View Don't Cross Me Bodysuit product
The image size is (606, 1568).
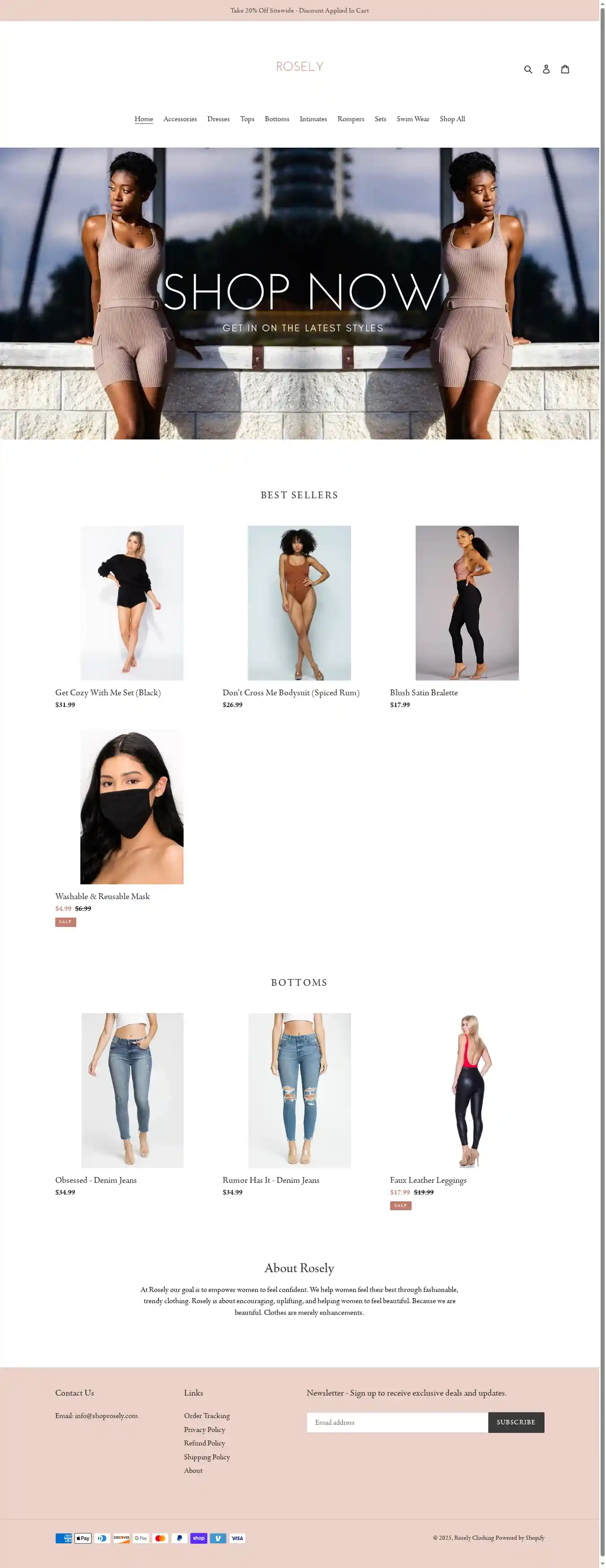point(299,602)
